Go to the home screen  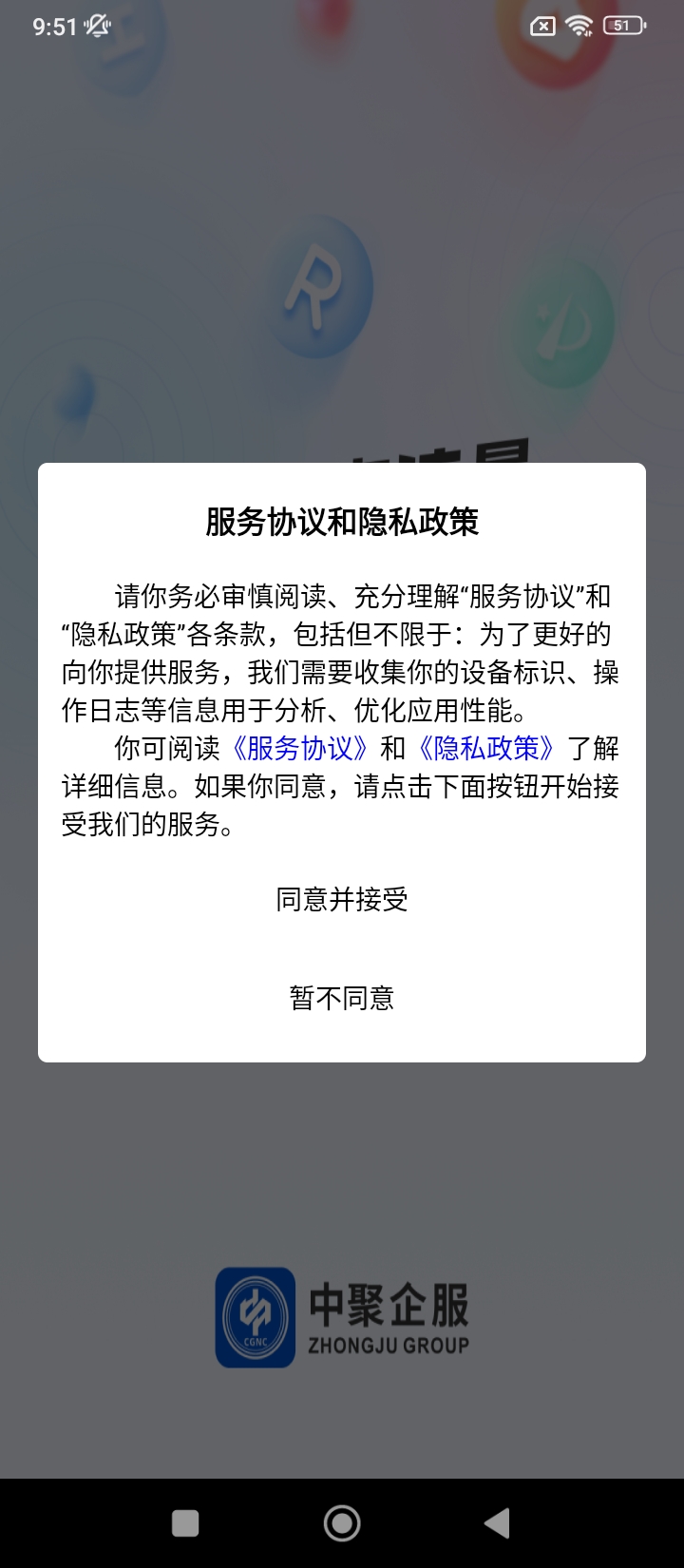(x=342, y=1523)
